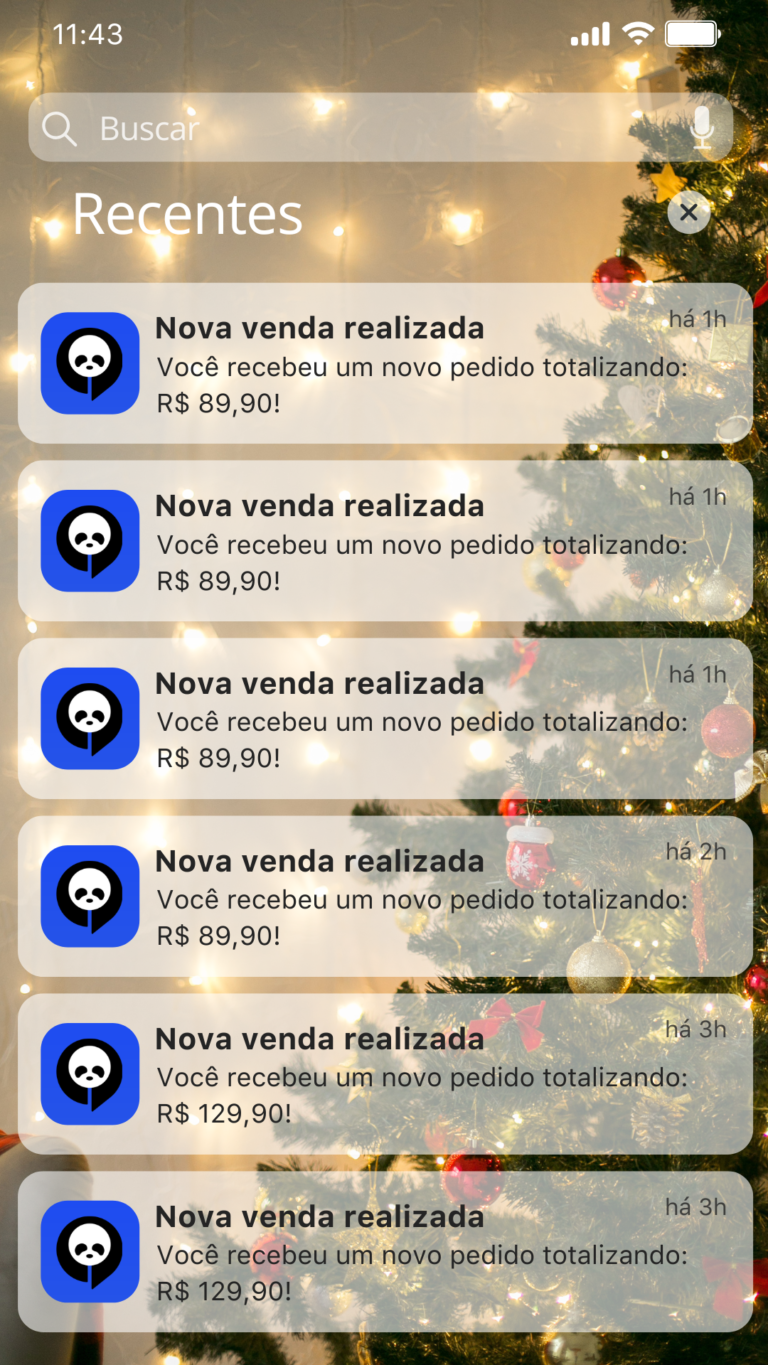Tap the há 1h timestamp on the top notification
Image resolution: width=768 pixels, height=1365 pixels.
698,318
